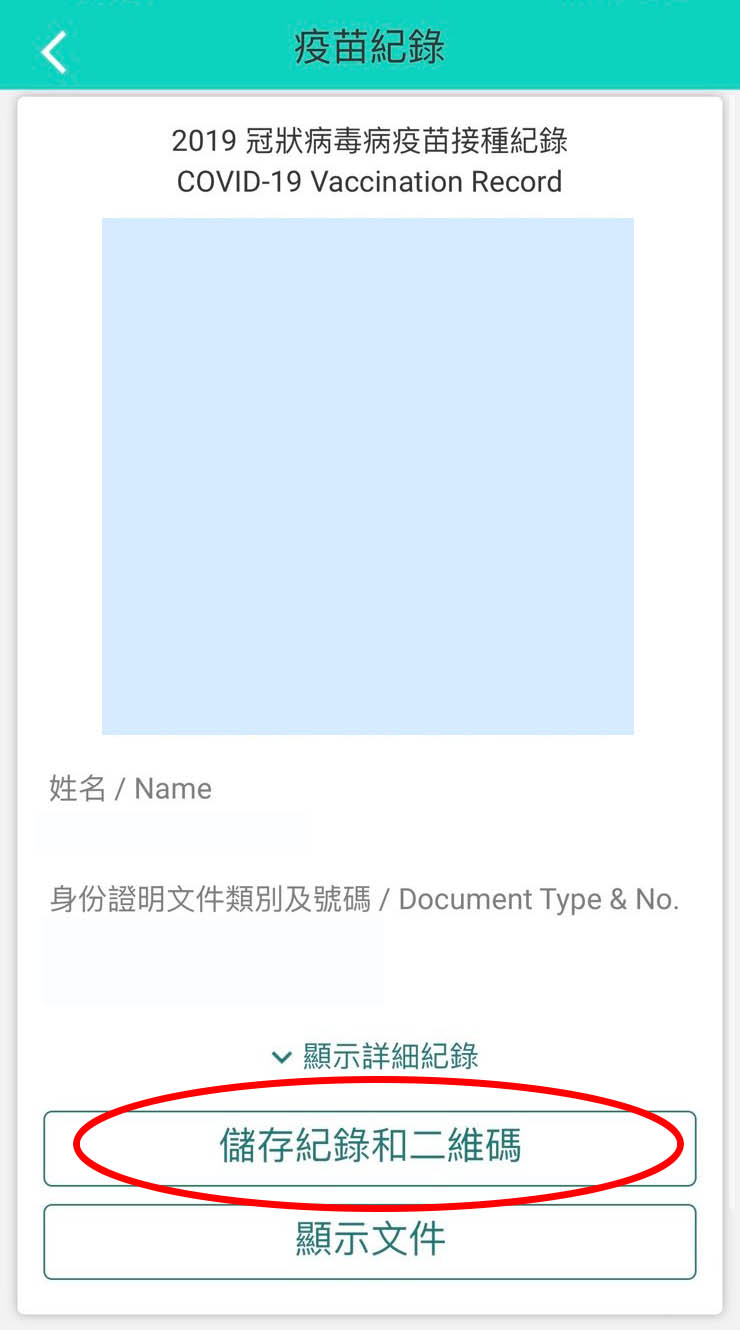
Task: Expand 顯示詳細紀錄 details
Action: coord(375,1057)
